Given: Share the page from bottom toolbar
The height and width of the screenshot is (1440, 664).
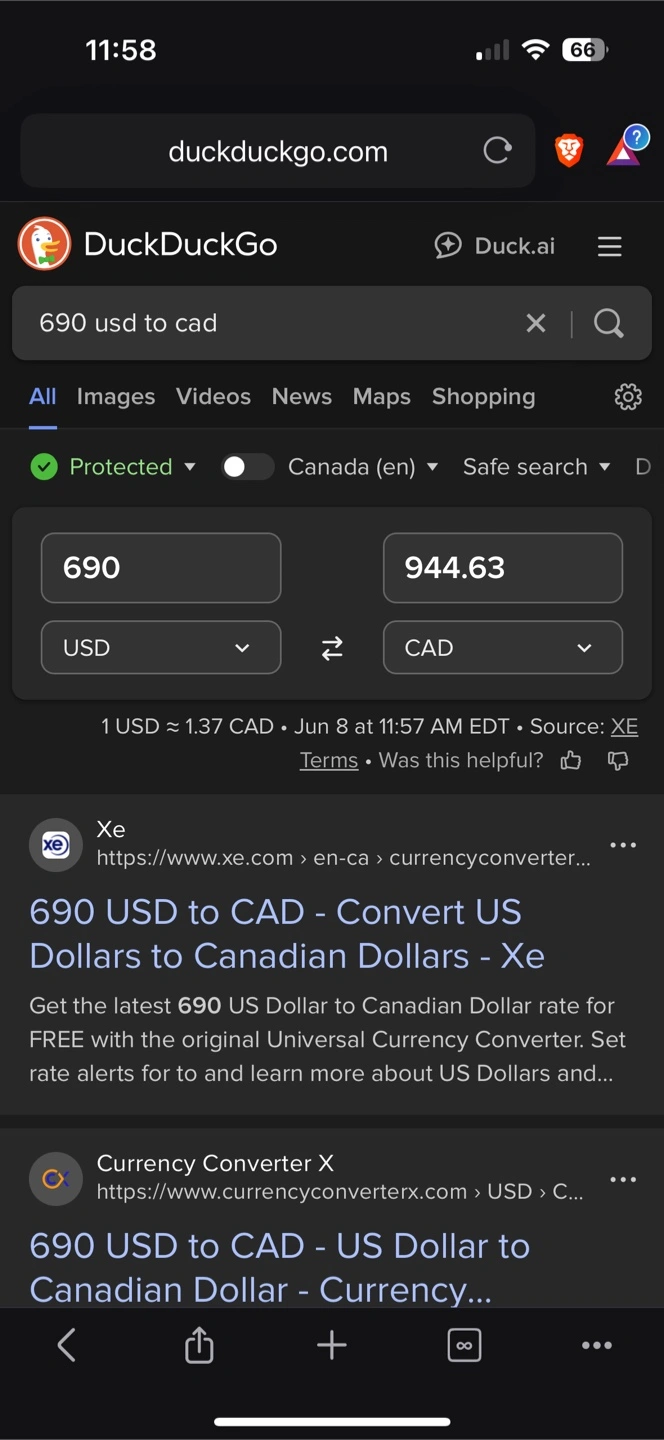Looking at the screenshot, I should pyautogui.click(x=199, y=1345).
